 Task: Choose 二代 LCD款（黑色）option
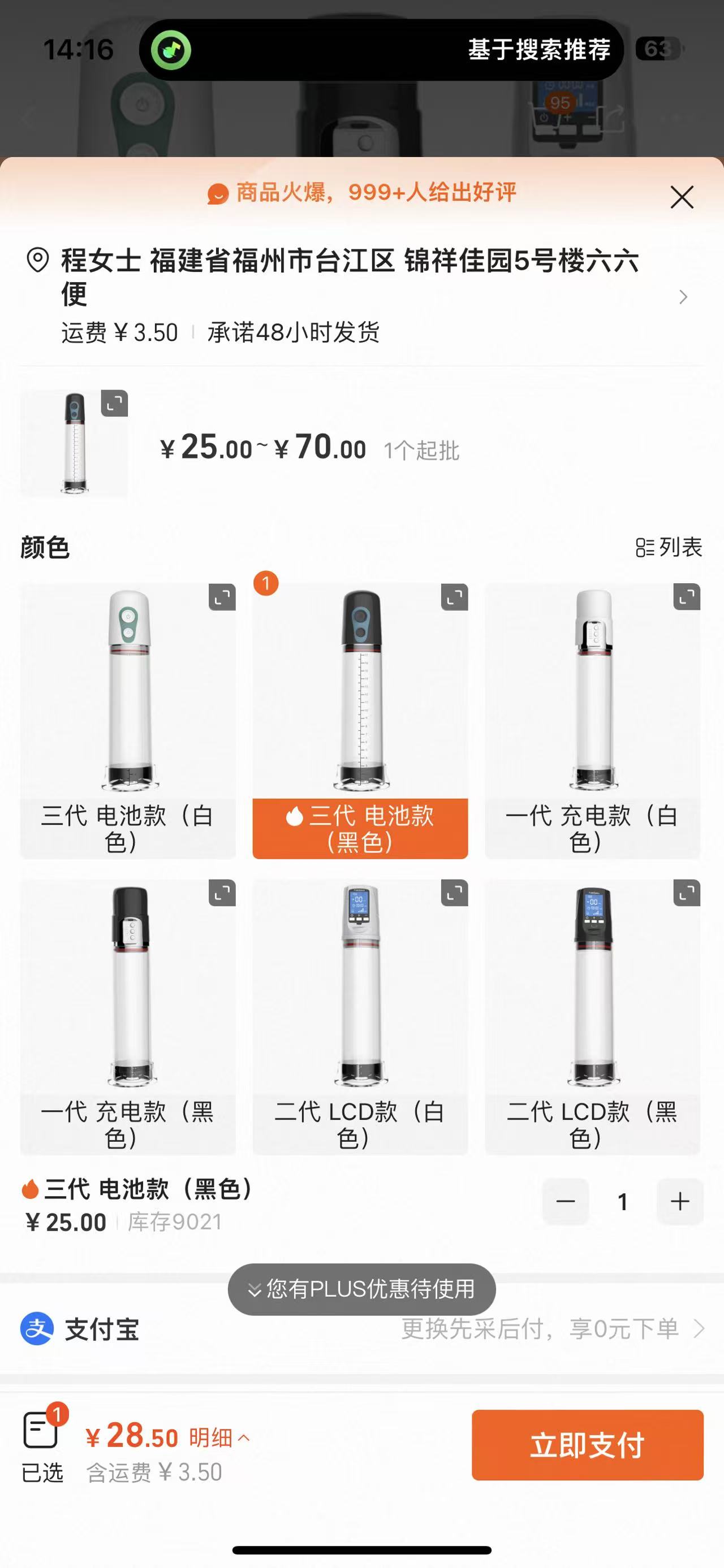click(x=592, y=1016)
